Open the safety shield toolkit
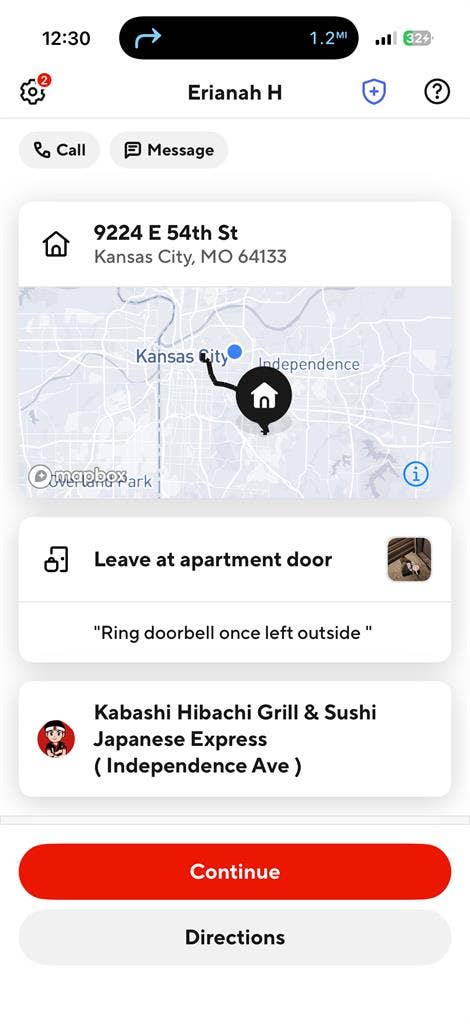Image resolution: width=470 pixels, height=1024 pixels. pos(374,92)
